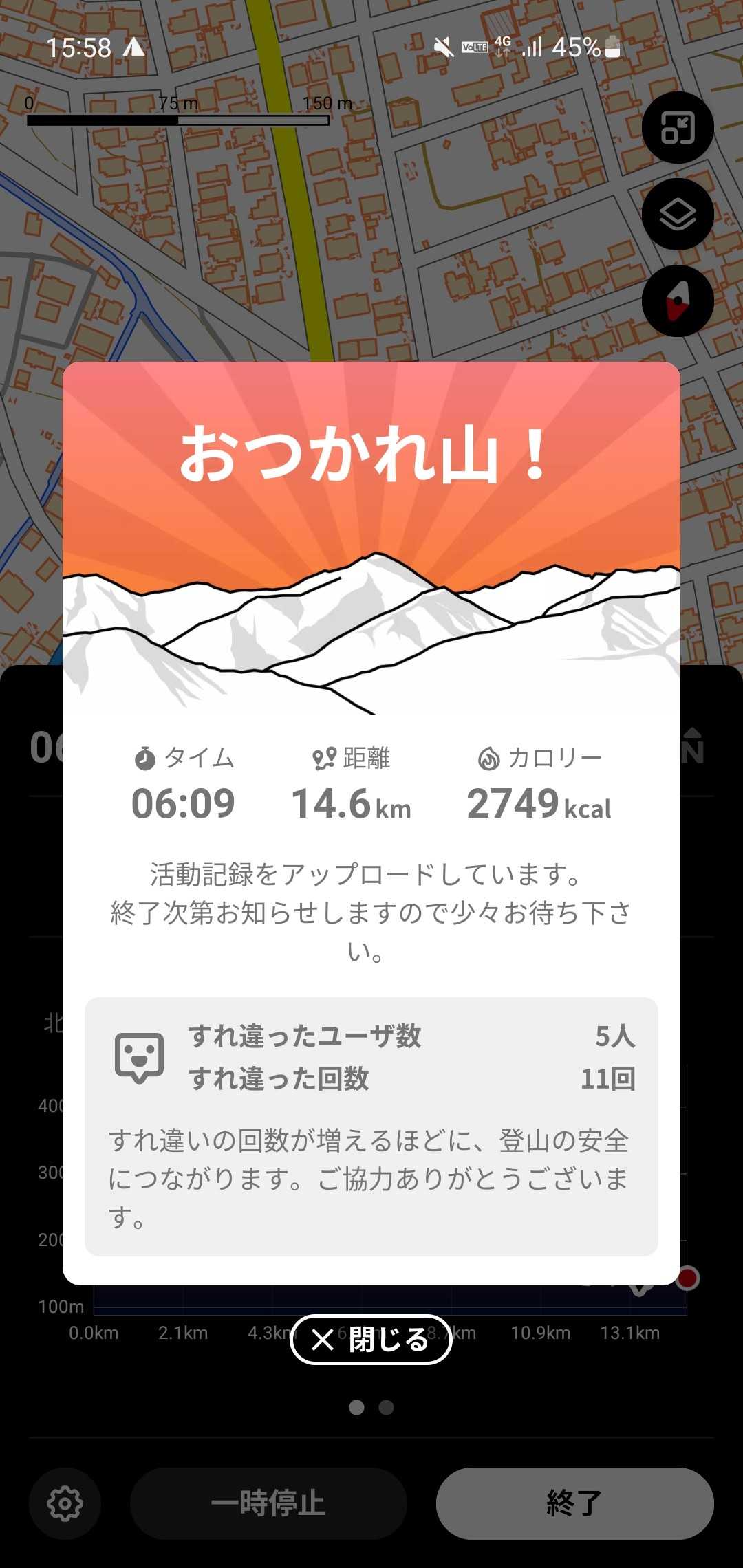The image size is (743, 1568).
Task: Tap the compass orientation button
Action: 678,301
